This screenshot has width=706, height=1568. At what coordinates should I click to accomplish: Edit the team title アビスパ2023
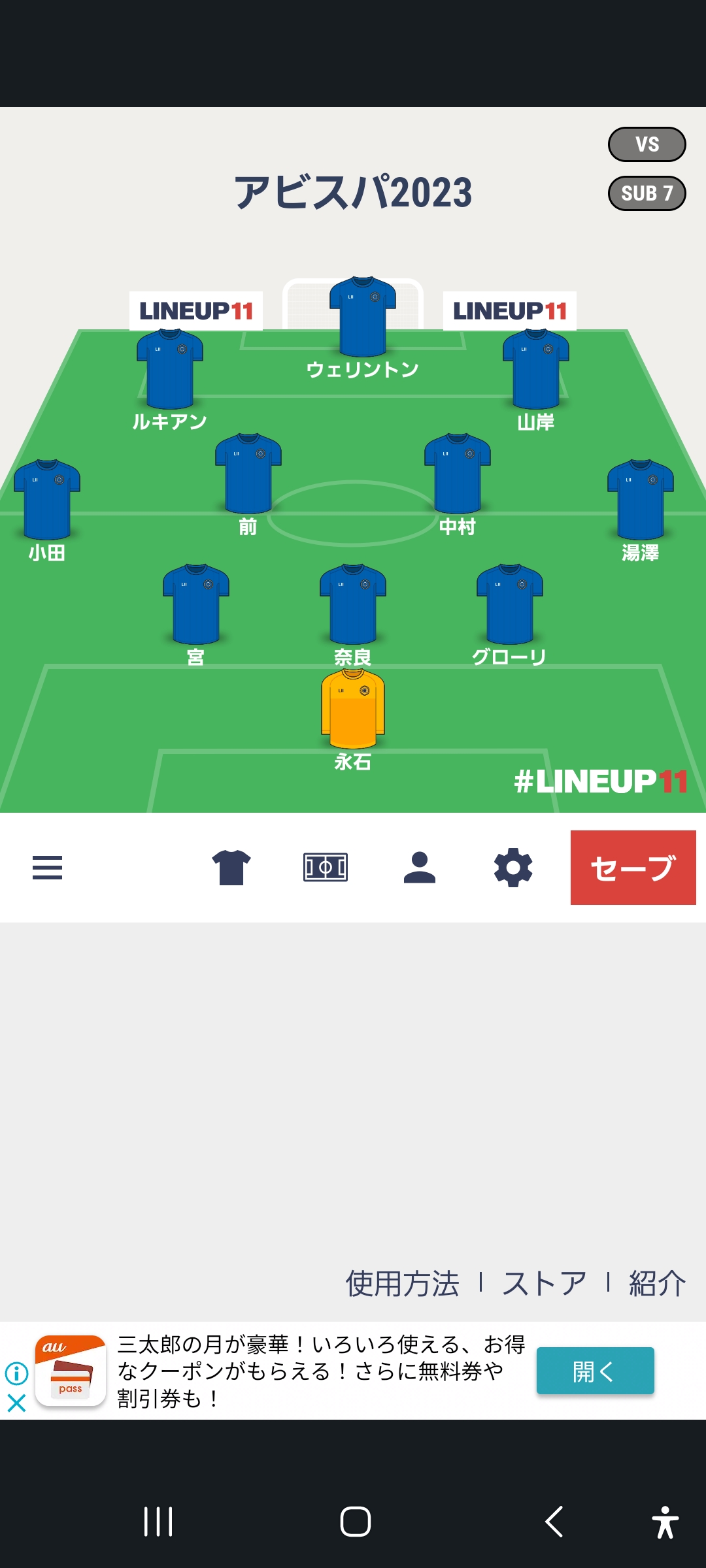coord(353,193)
